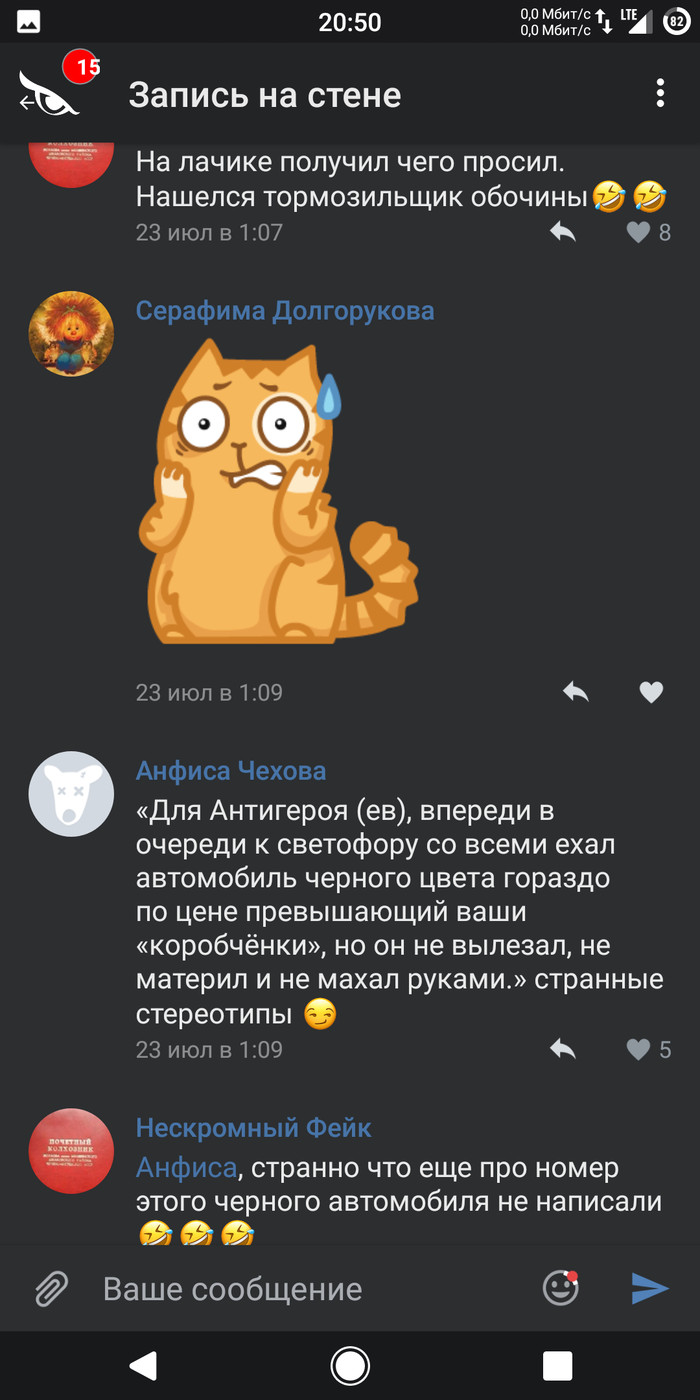Like Анфиса Чехова's comment
This screenshot has height=1400, width=700.
click(638, 1049)
